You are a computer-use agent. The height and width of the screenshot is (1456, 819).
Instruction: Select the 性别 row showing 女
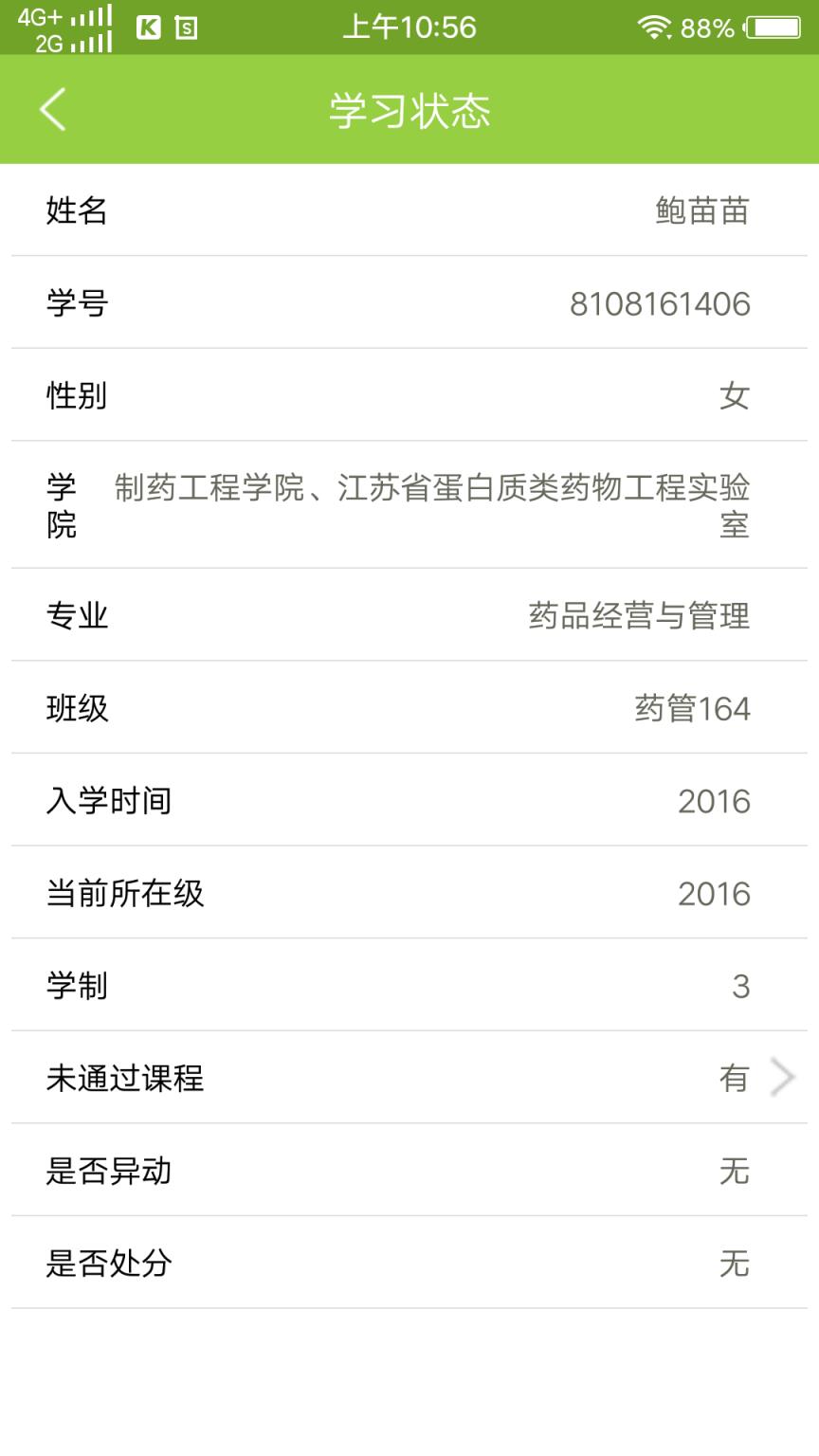click(x=409, y=395)
